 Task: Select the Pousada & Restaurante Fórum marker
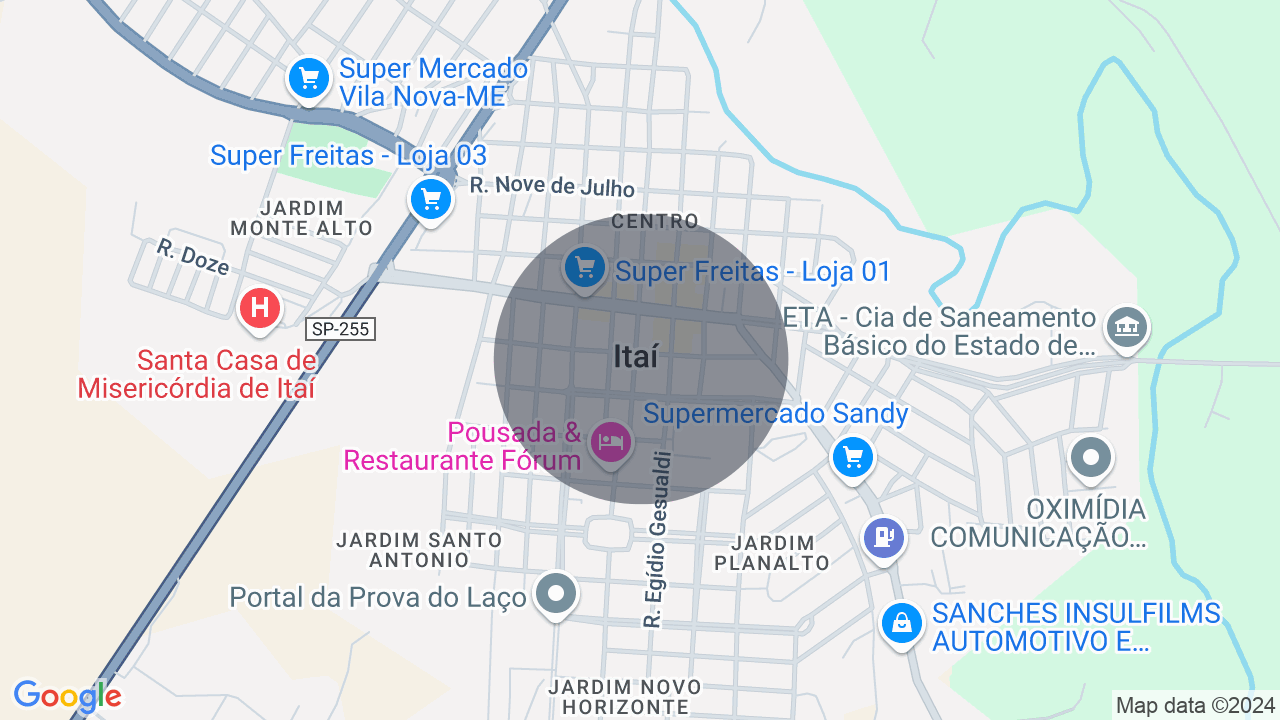pyautogui.click(x=610, y=441)
